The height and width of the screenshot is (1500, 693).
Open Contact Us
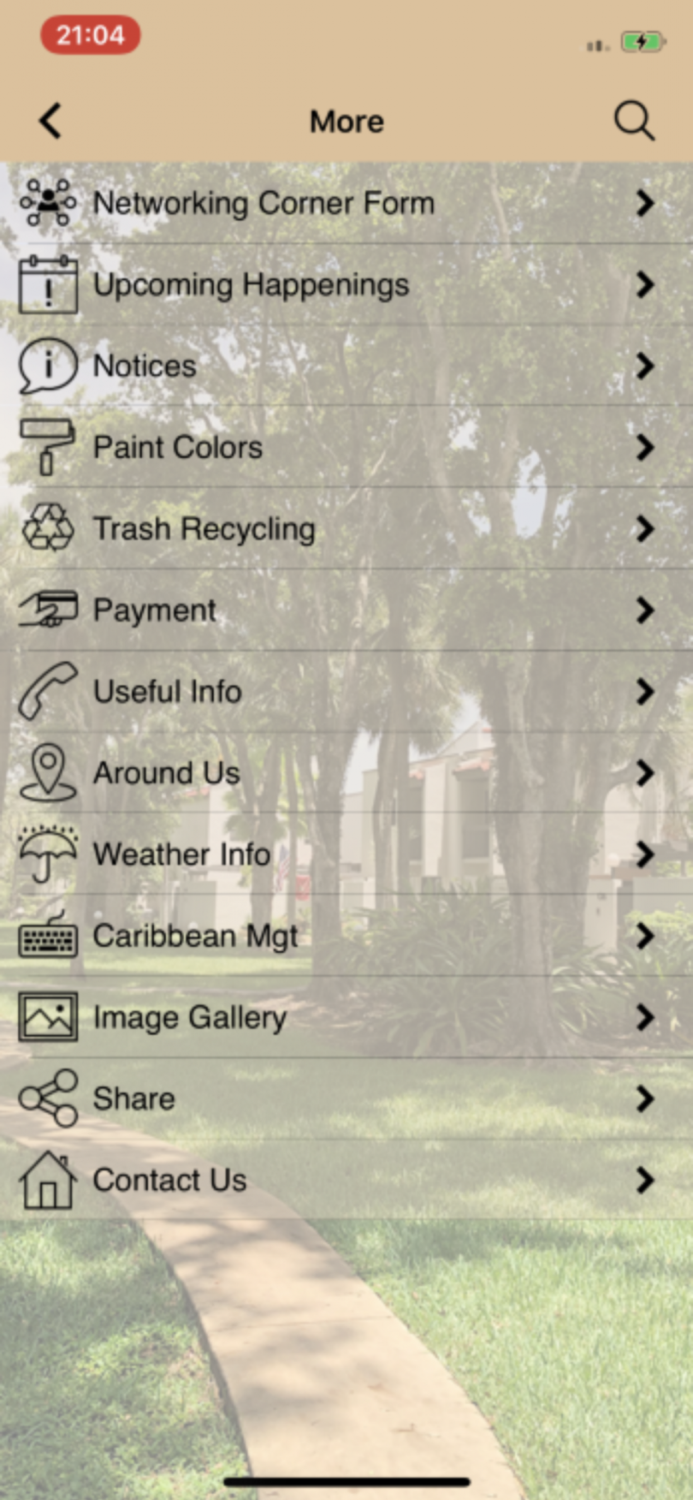tap(169, 1180)
